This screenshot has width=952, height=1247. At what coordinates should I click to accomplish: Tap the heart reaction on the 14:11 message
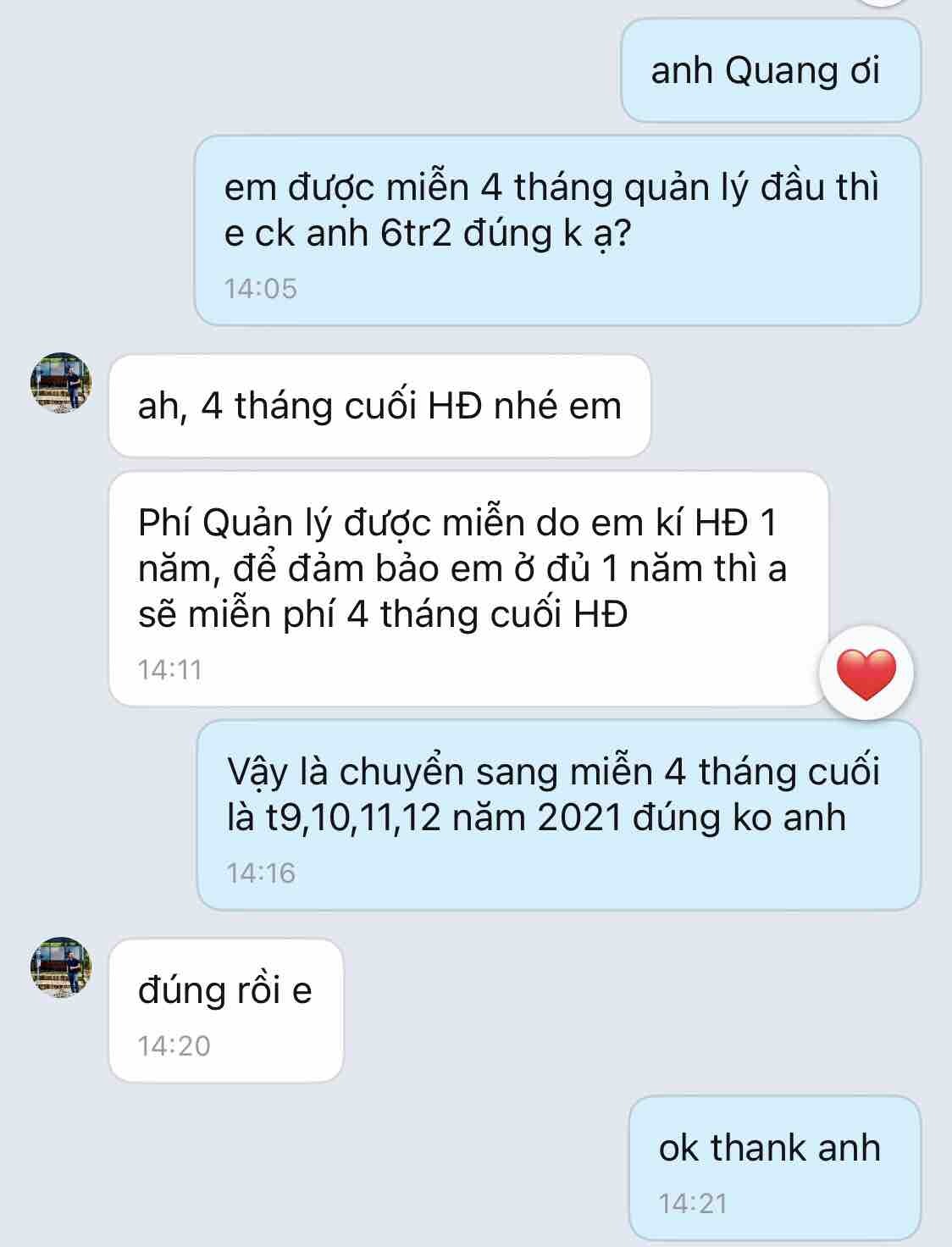point(866,673)
